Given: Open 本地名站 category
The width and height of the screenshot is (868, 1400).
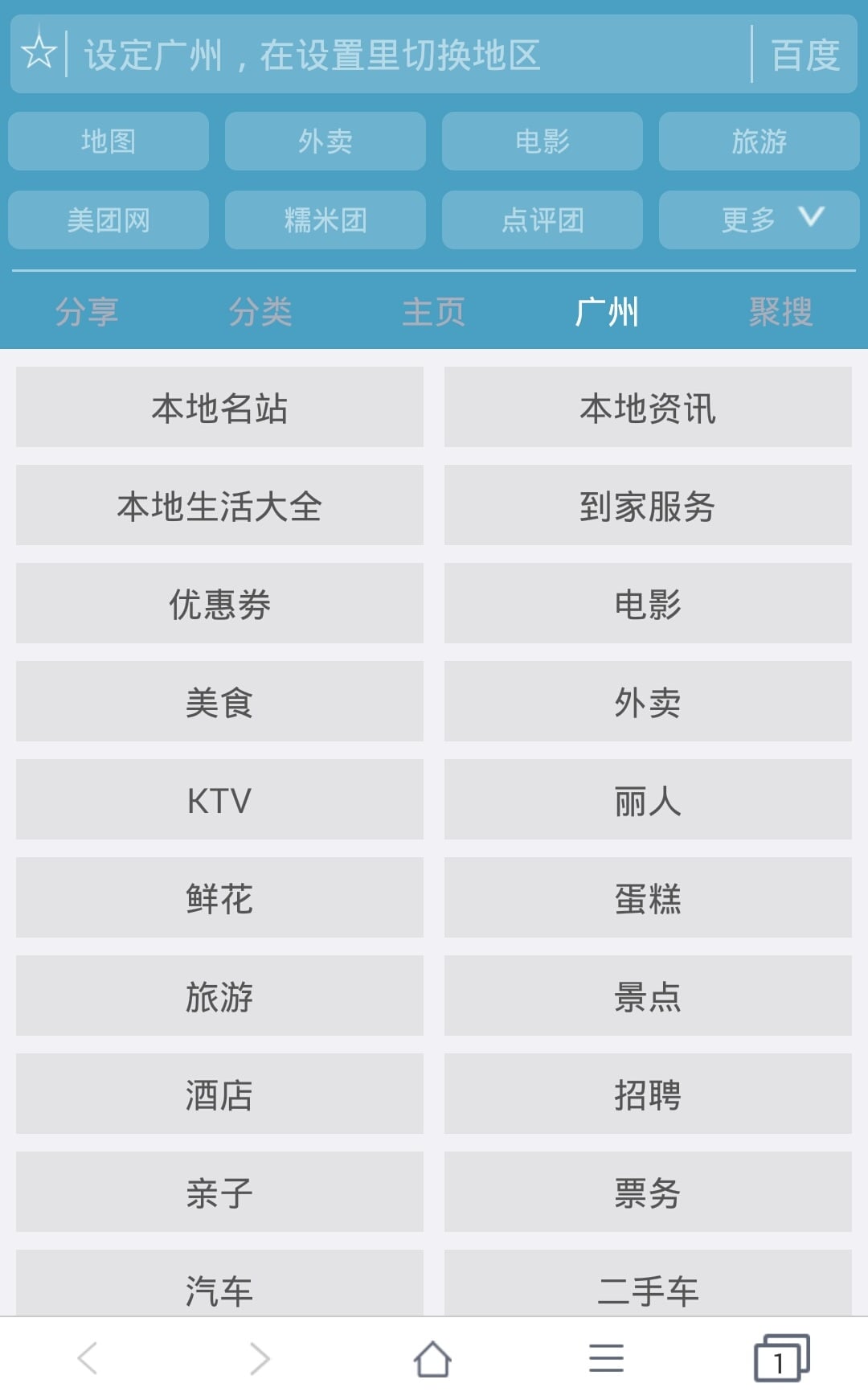Looking at the screenshot, I should coord(219,407).
